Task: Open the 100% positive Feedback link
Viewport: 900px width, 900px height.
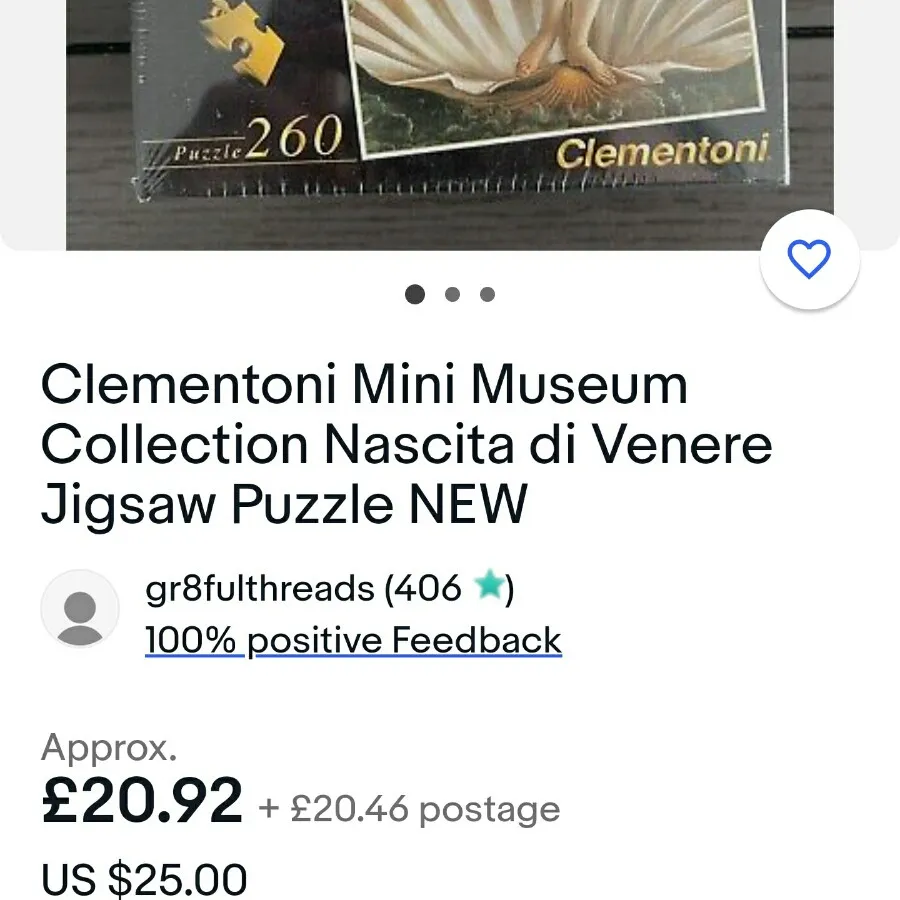Action: (353, 640)
